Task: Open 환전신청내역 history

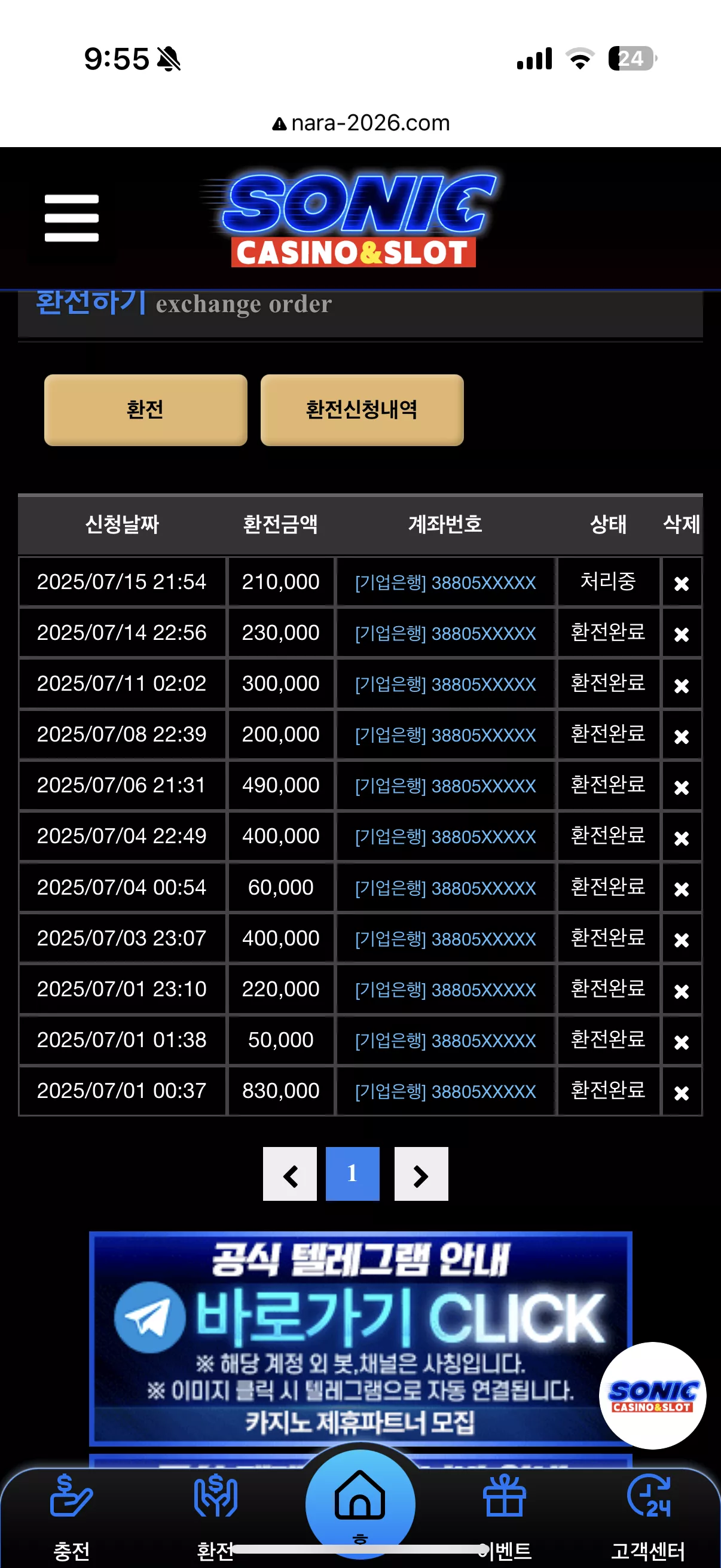Action: tap(362, 410)
